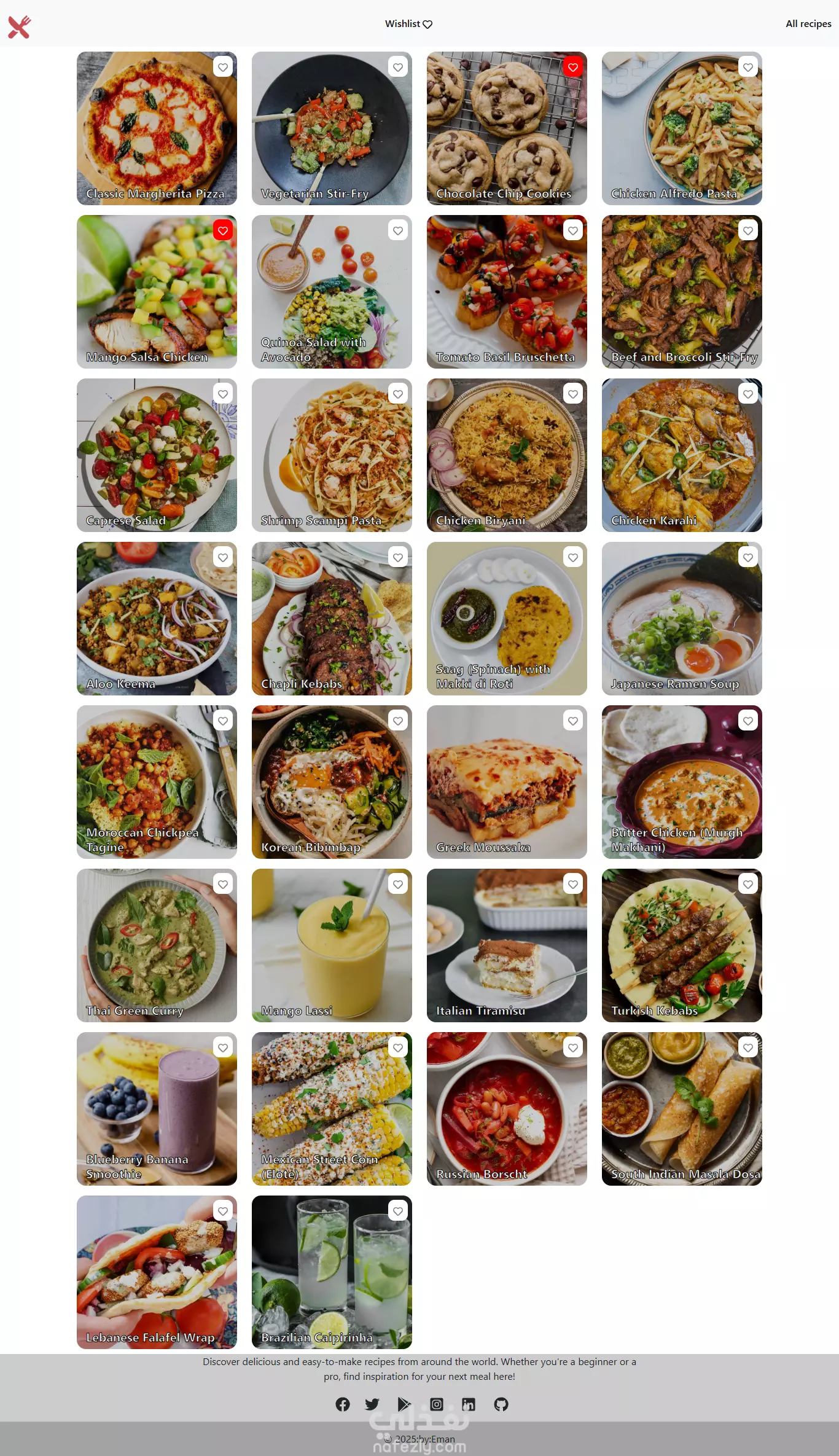Open the Instagram profile link

click(437, 1404)
